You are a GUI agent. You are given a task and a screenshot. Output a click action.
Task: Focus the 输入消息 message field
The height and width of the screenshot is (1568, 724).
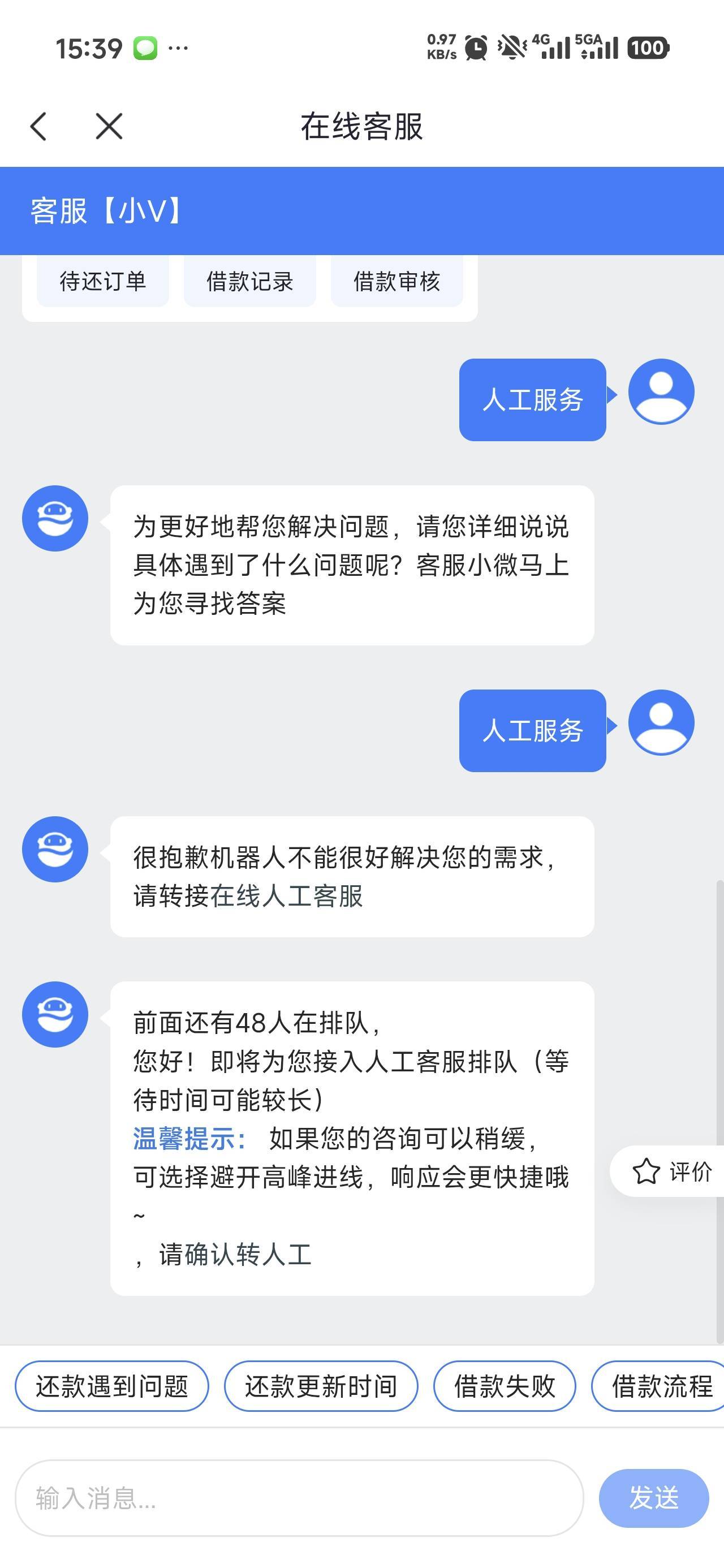(299, 1497)
